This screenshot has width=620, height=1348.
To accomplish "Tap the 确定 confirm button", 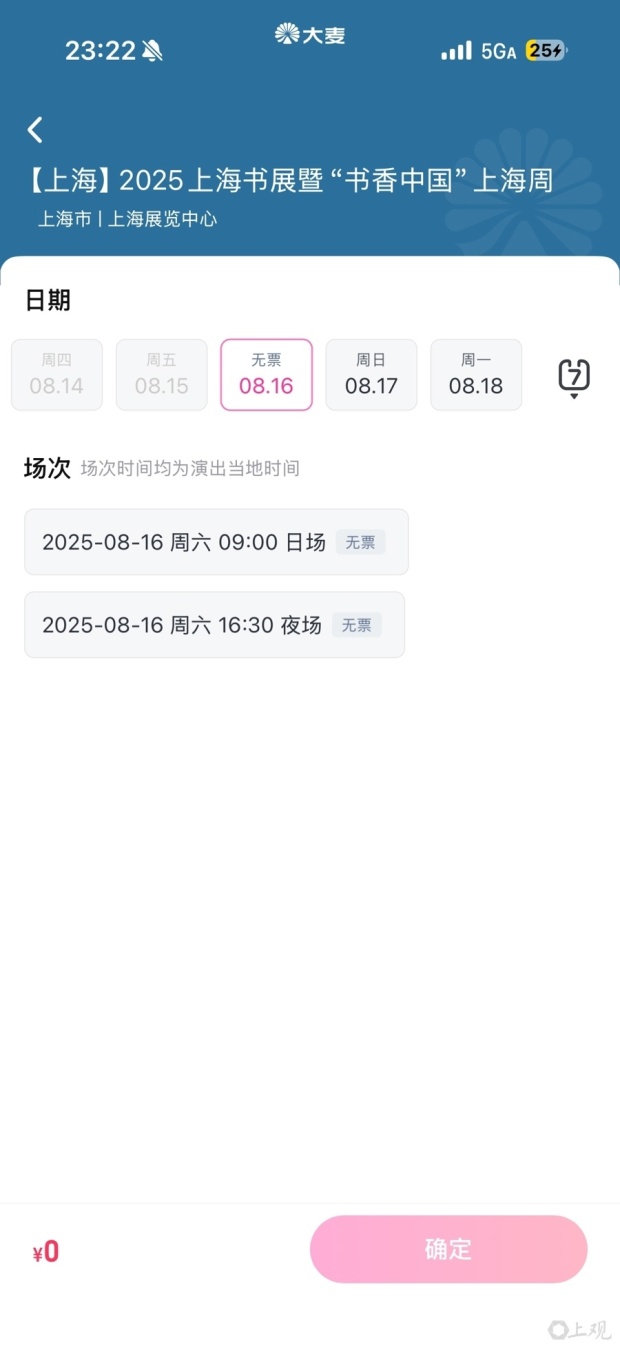I will (x=448, y=1249).
